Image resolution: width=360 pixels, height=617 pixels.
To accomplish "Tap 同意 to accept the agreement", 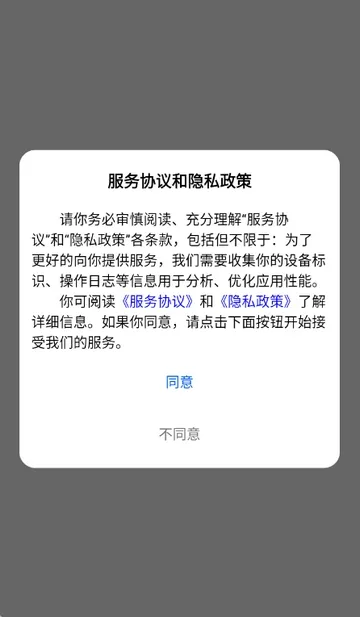I will tap(179, 382).
